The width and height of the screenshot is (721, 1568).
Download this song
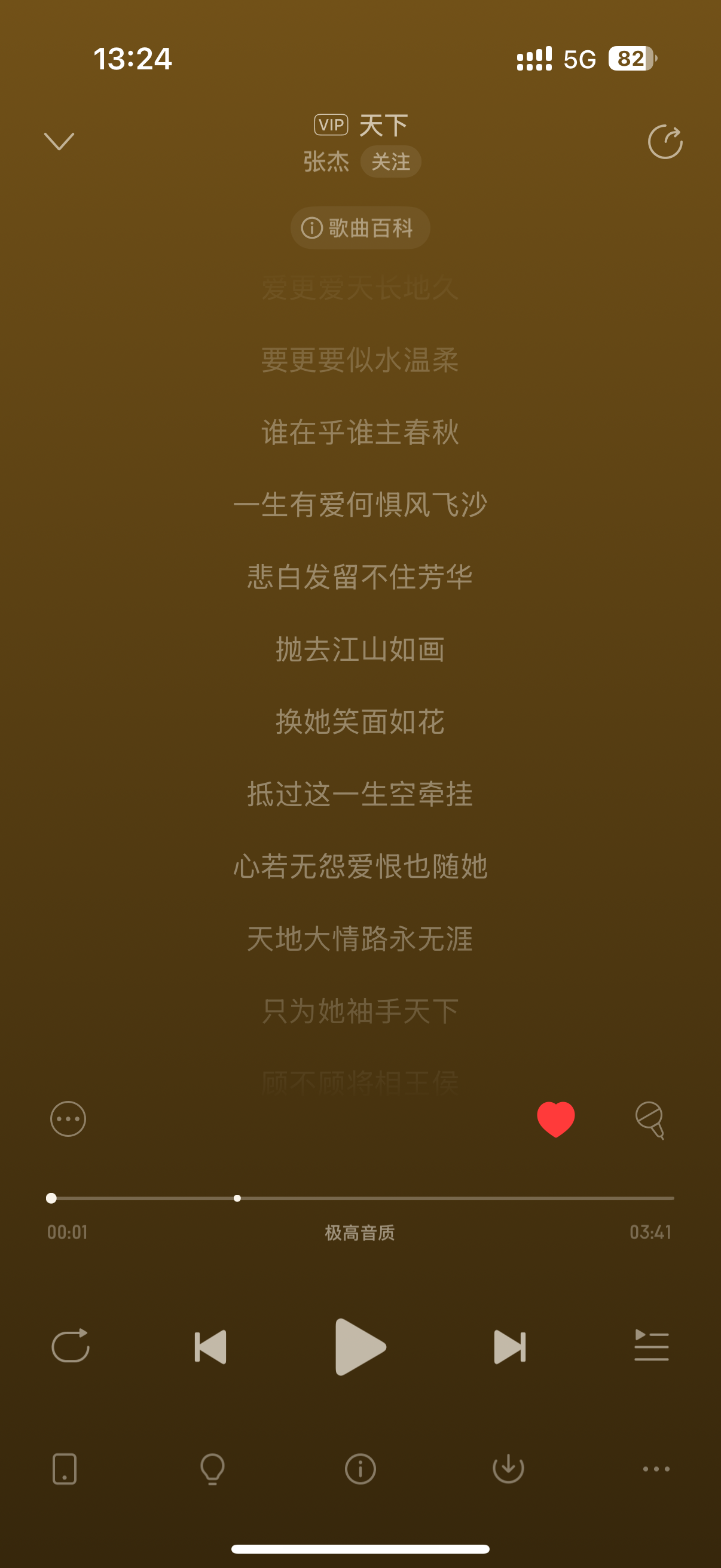click(508, 1469)
